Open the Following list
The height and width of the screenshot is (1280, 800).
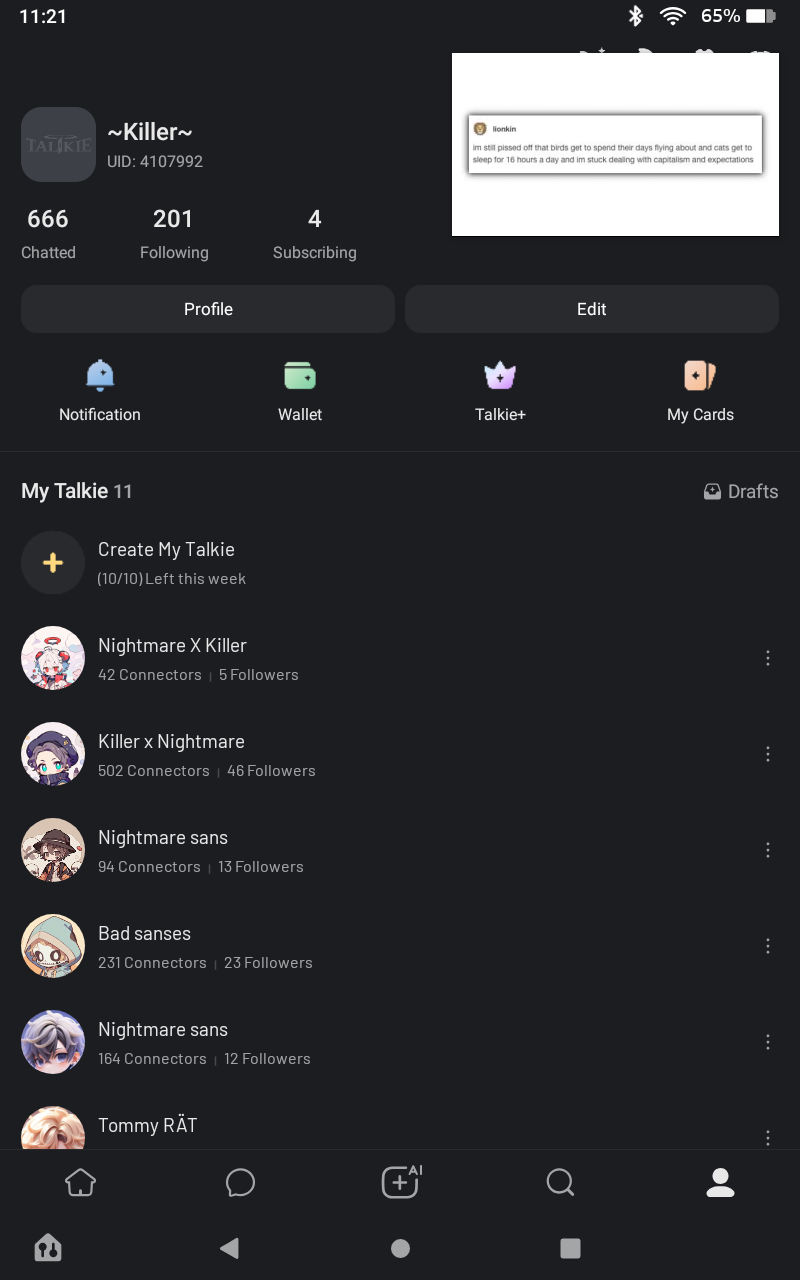tap(174, 234)
